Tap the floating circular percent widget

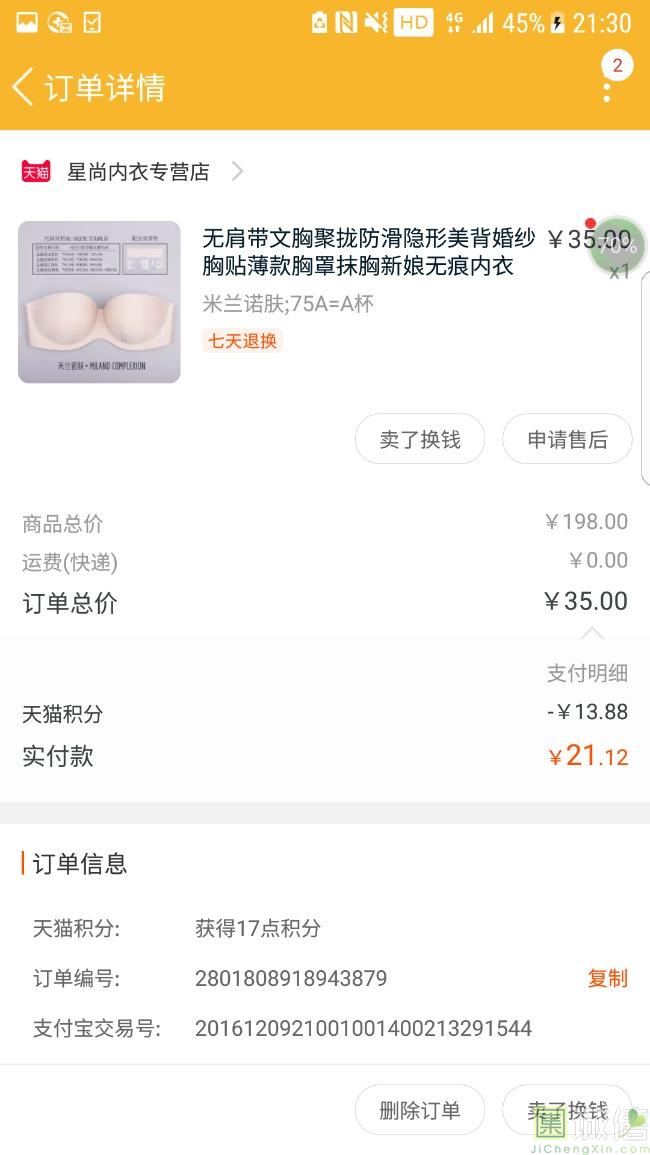click(617, 245)
